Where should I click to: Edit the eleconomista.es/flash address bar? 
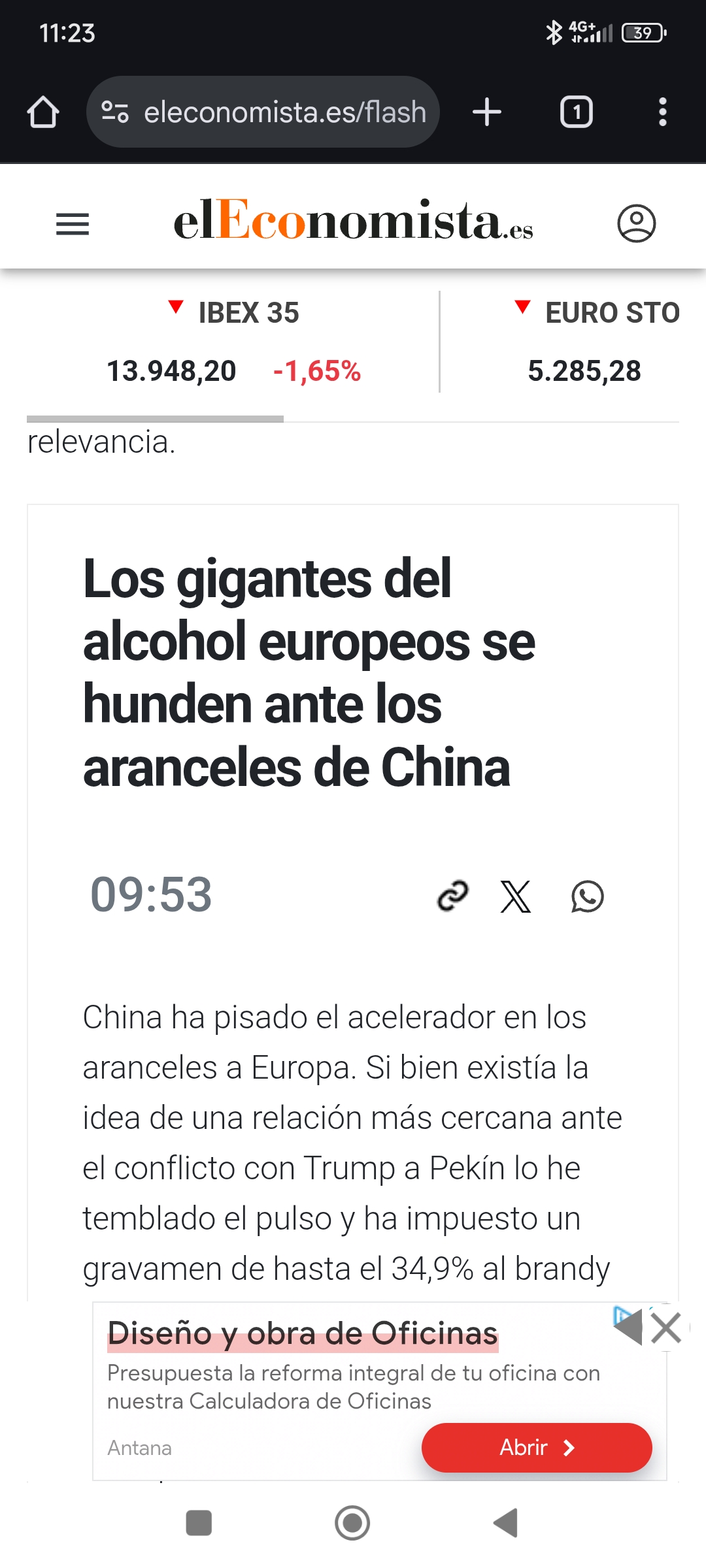[263, 112]
